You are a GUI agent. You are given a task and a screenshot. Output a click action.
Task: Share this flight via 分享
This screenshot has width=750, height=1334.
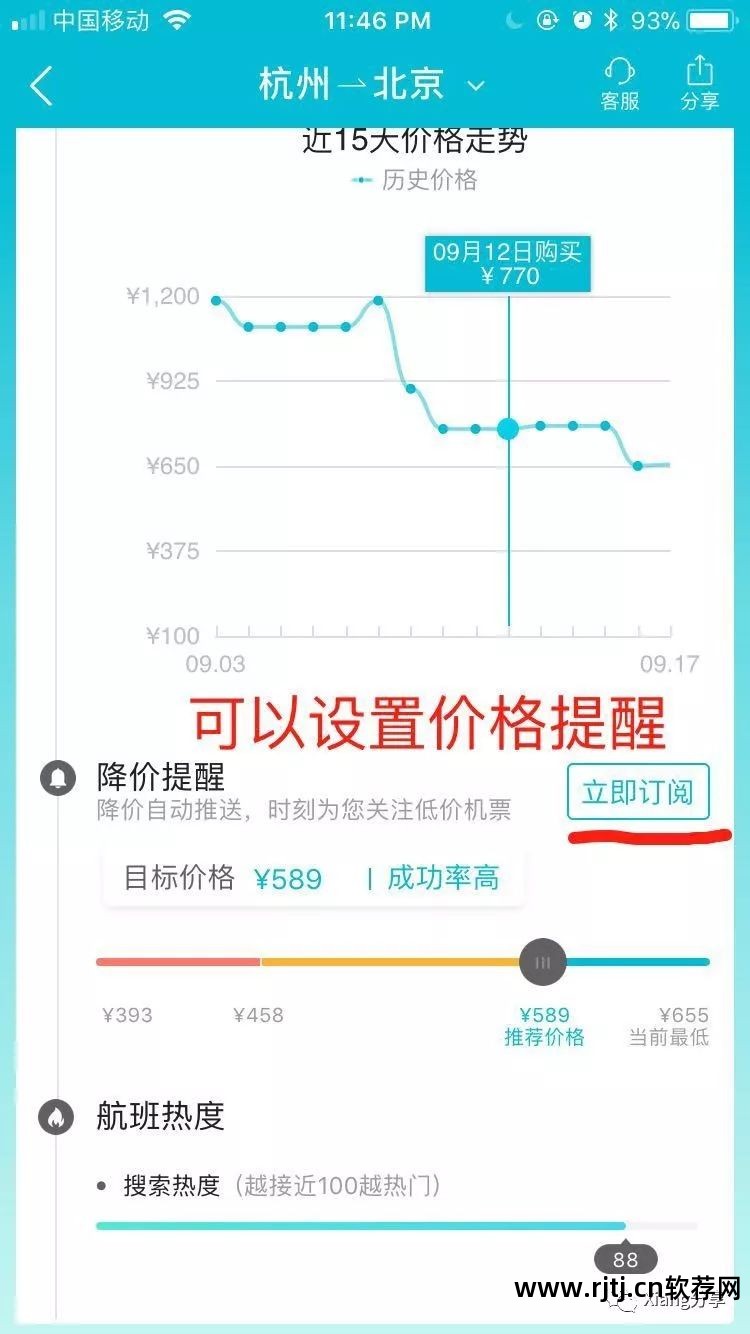click(x=700, y=84)
